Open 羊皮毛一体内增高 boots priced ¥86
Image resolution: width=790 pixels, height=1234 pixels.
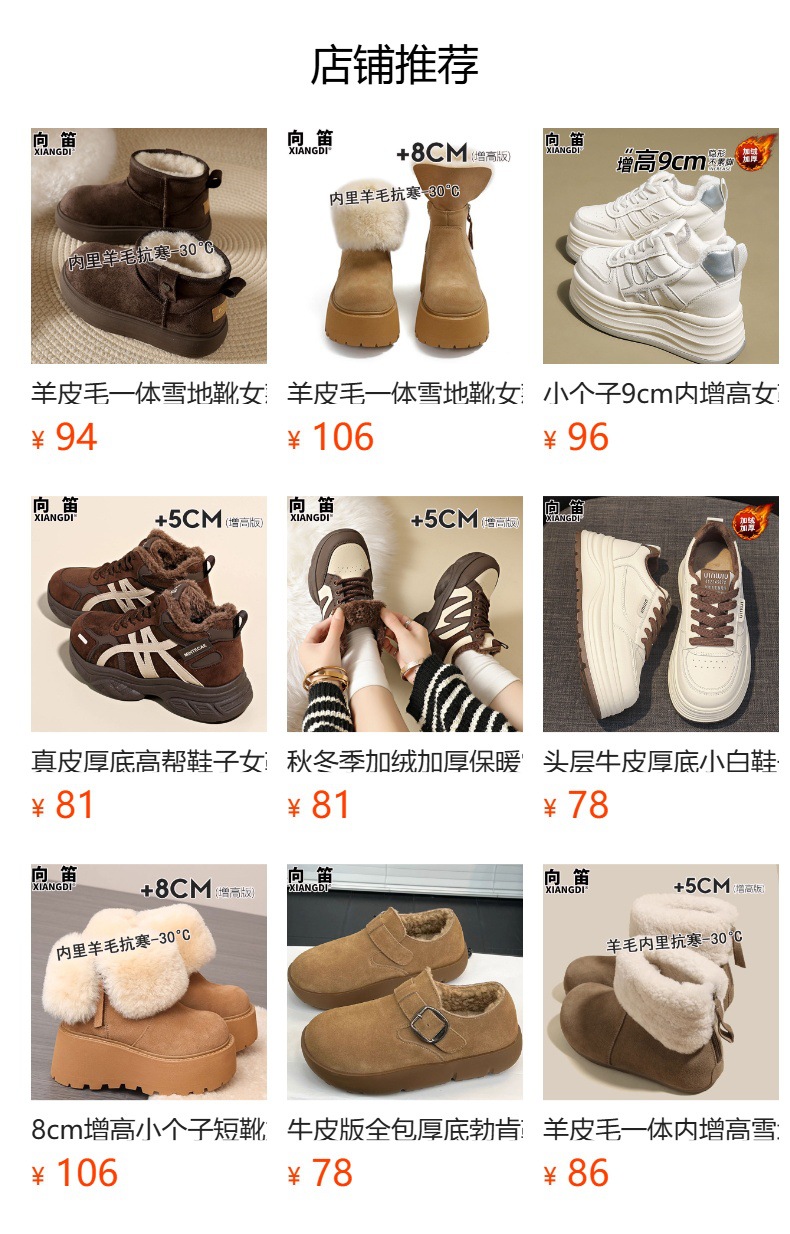tap(660, 982)
